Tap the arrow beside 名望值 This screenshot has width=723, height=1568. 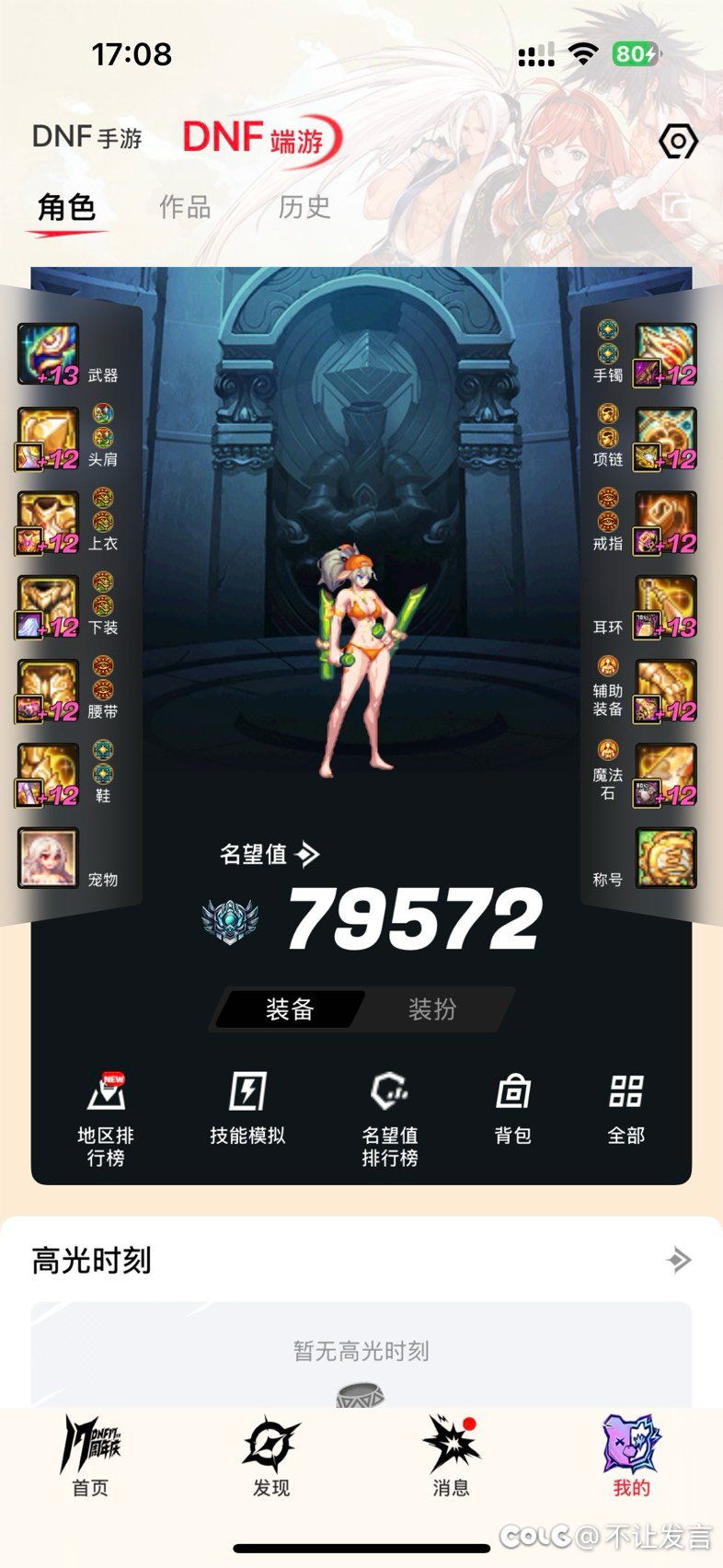click(x=308, y=855)
